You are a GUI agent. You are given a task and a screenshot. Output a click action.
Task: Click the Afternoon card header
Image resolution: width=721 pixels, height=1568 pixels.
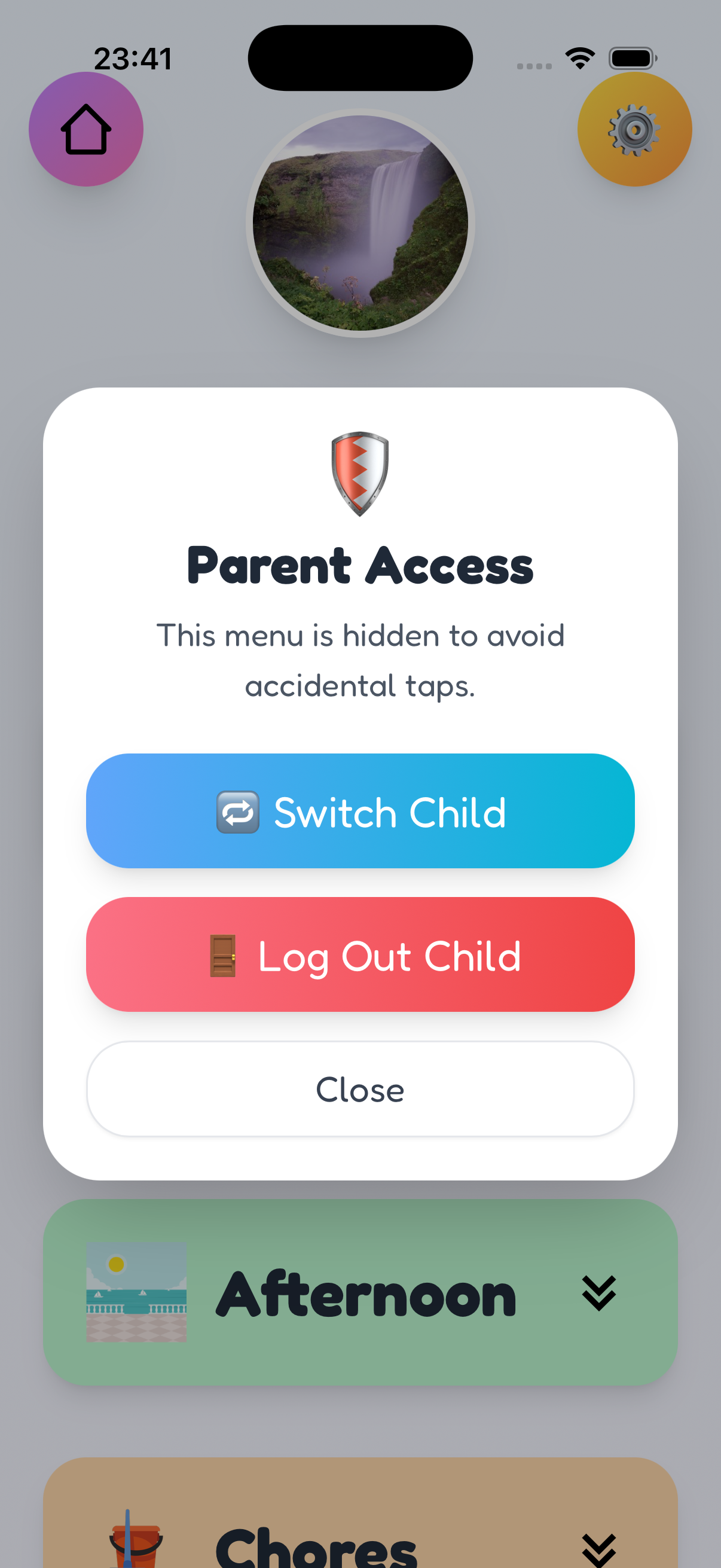[365, 1294]
